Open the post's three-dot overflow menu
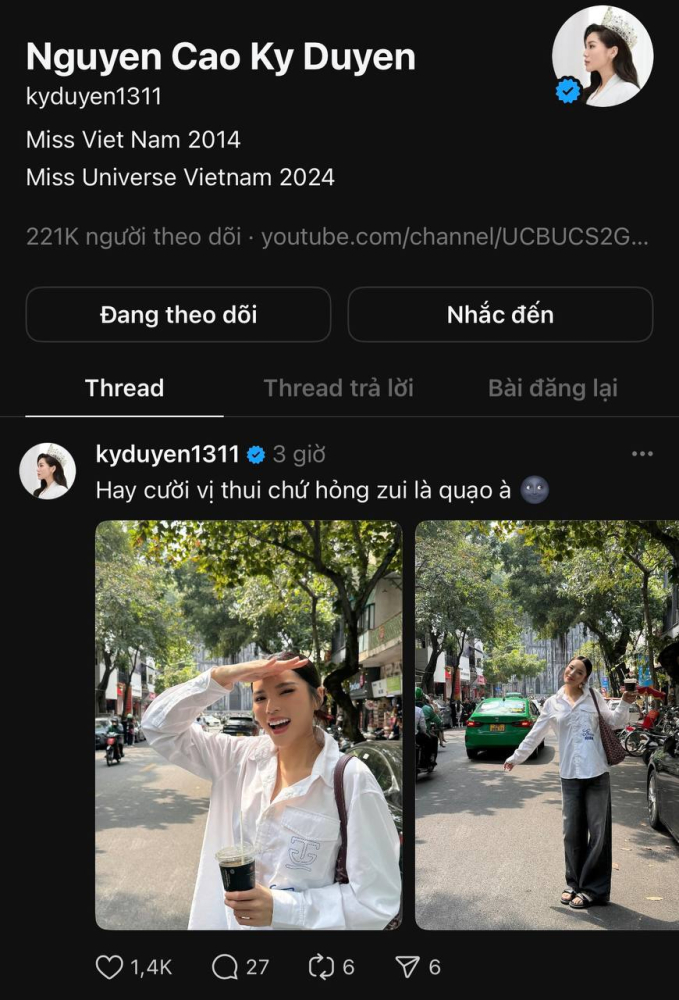 pyautogui.click(x=642, y=454)
